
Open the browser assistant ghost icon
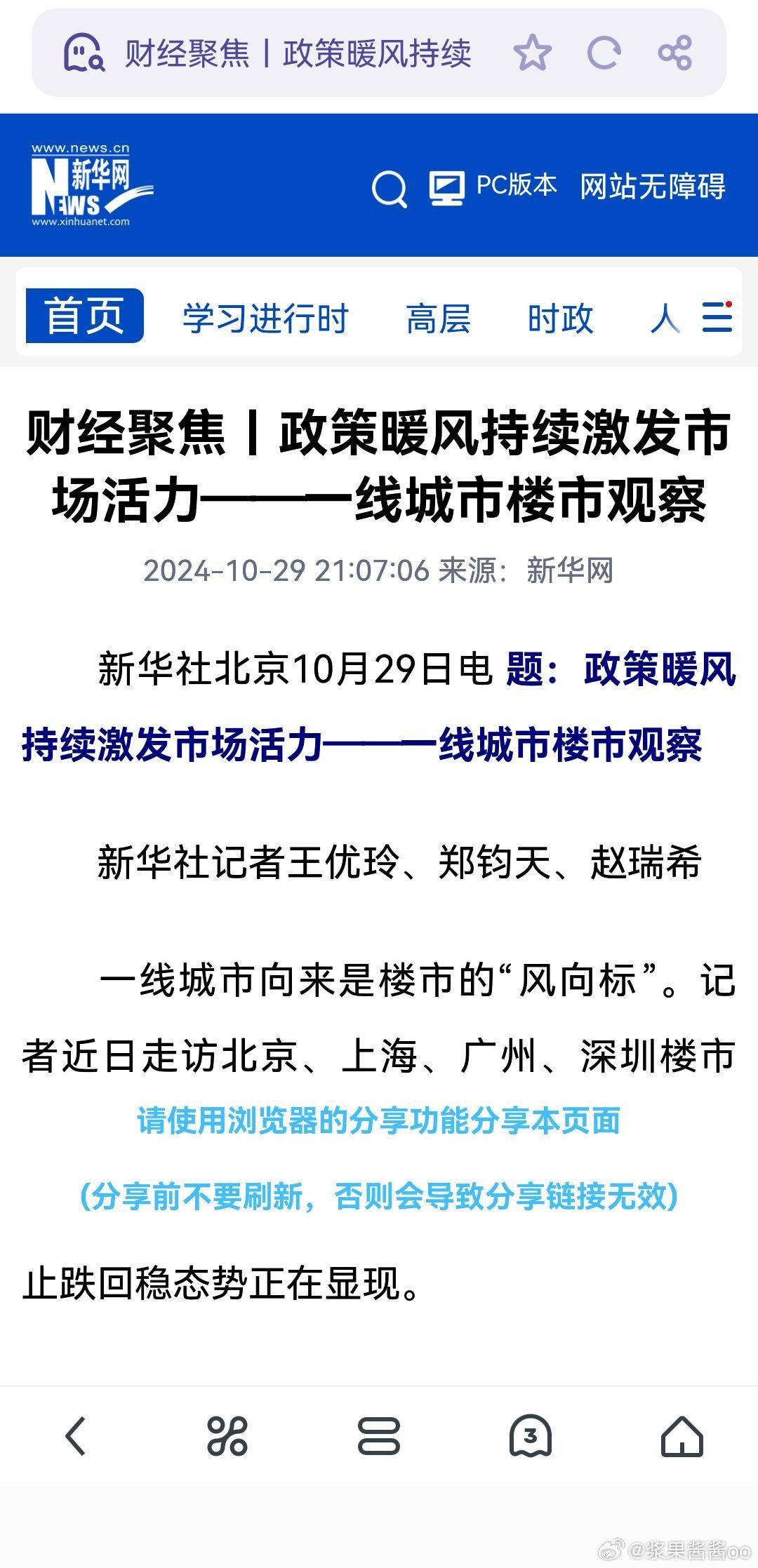coord(84,53)
